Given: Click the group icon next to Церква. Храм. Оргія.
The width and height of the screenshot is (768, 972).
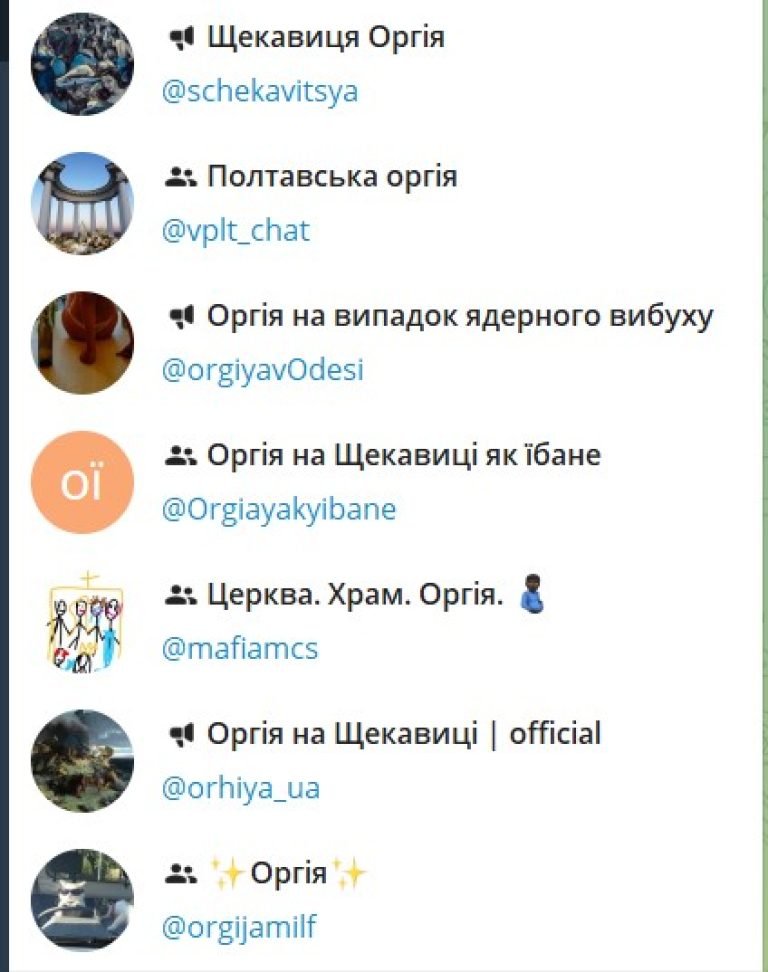Looking at the screenshot, I should [x=180, y=593].
